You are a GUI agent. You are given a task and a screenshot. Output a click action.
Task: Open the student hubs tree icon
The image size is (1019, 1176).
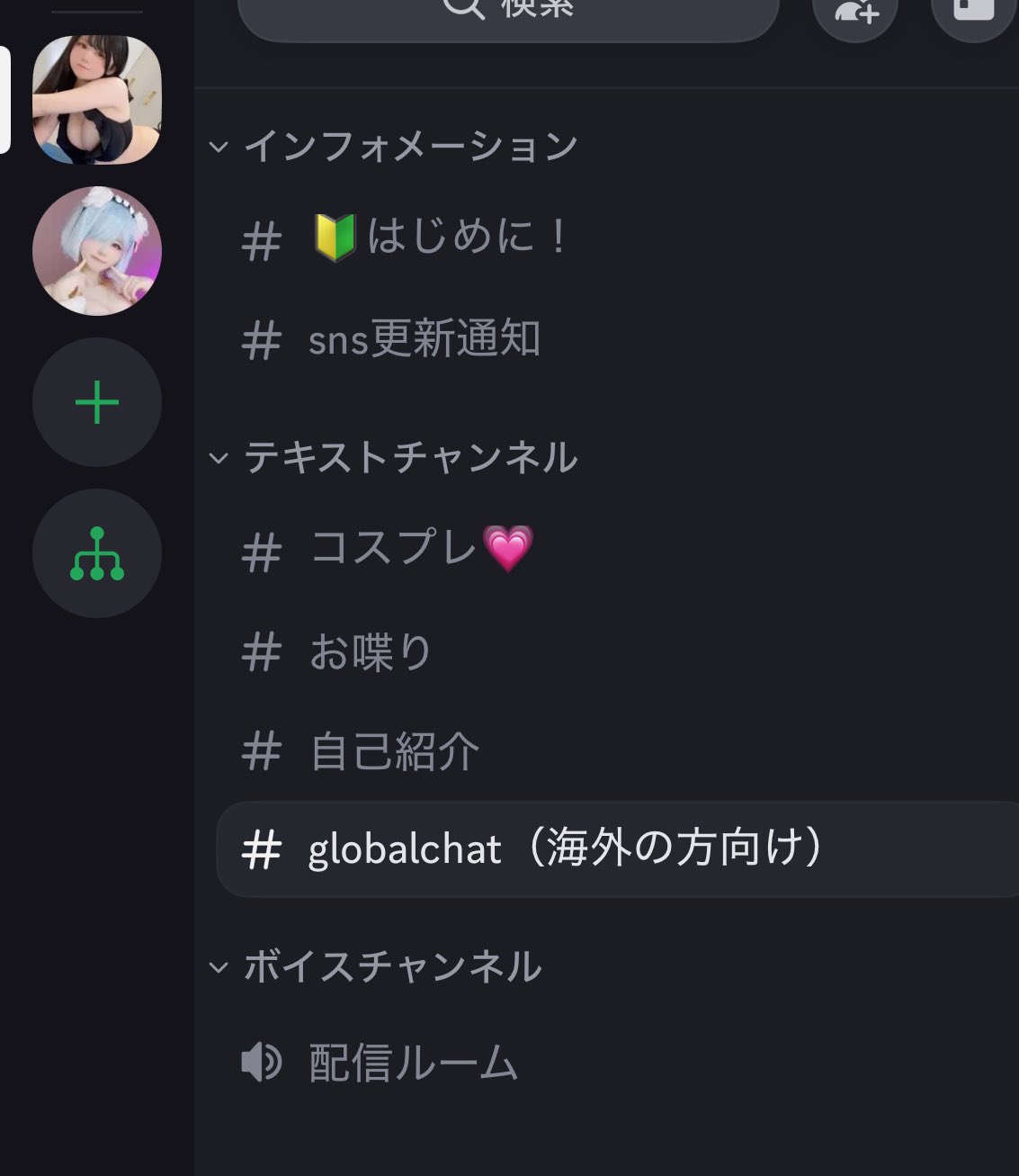click(97, 553)
